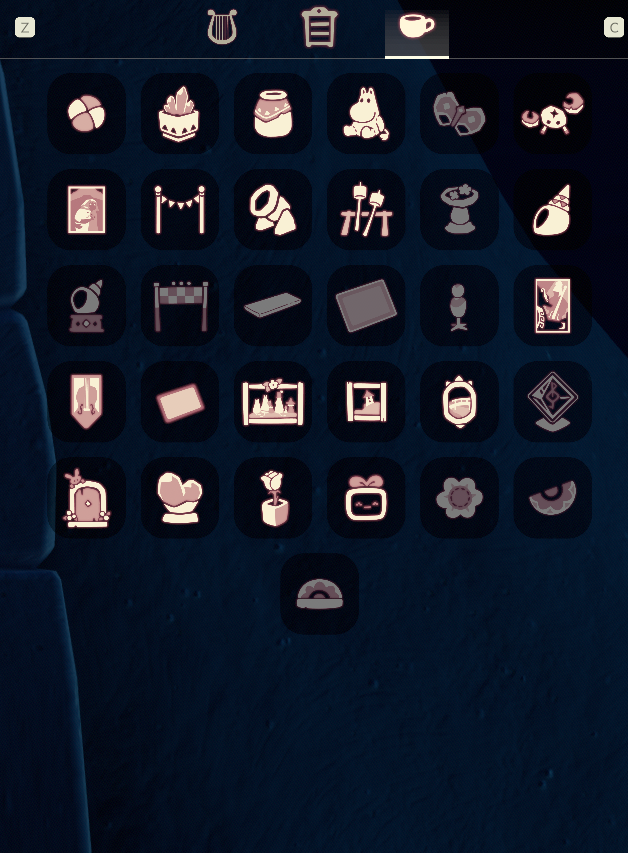The image size is (628, 853).
Task: Select the crystal cake item
Action: click(x=180, y=114)
